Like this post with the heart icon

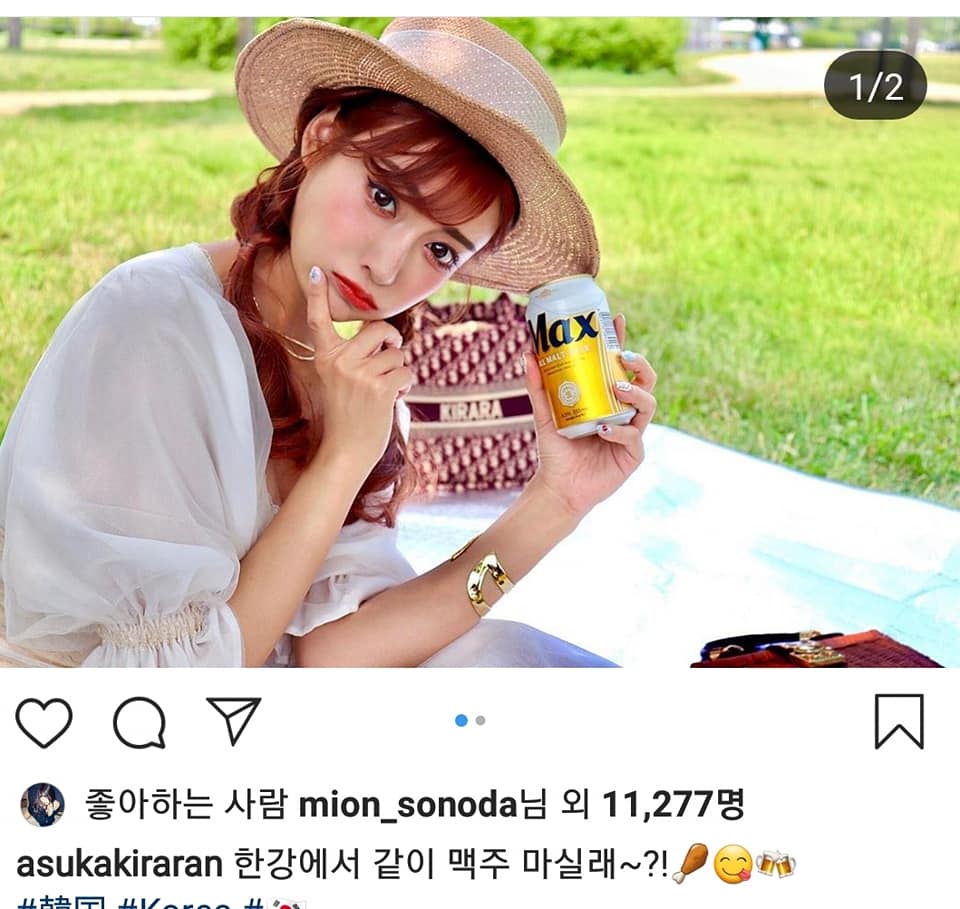pyautogui.click(x=44, y=722)
